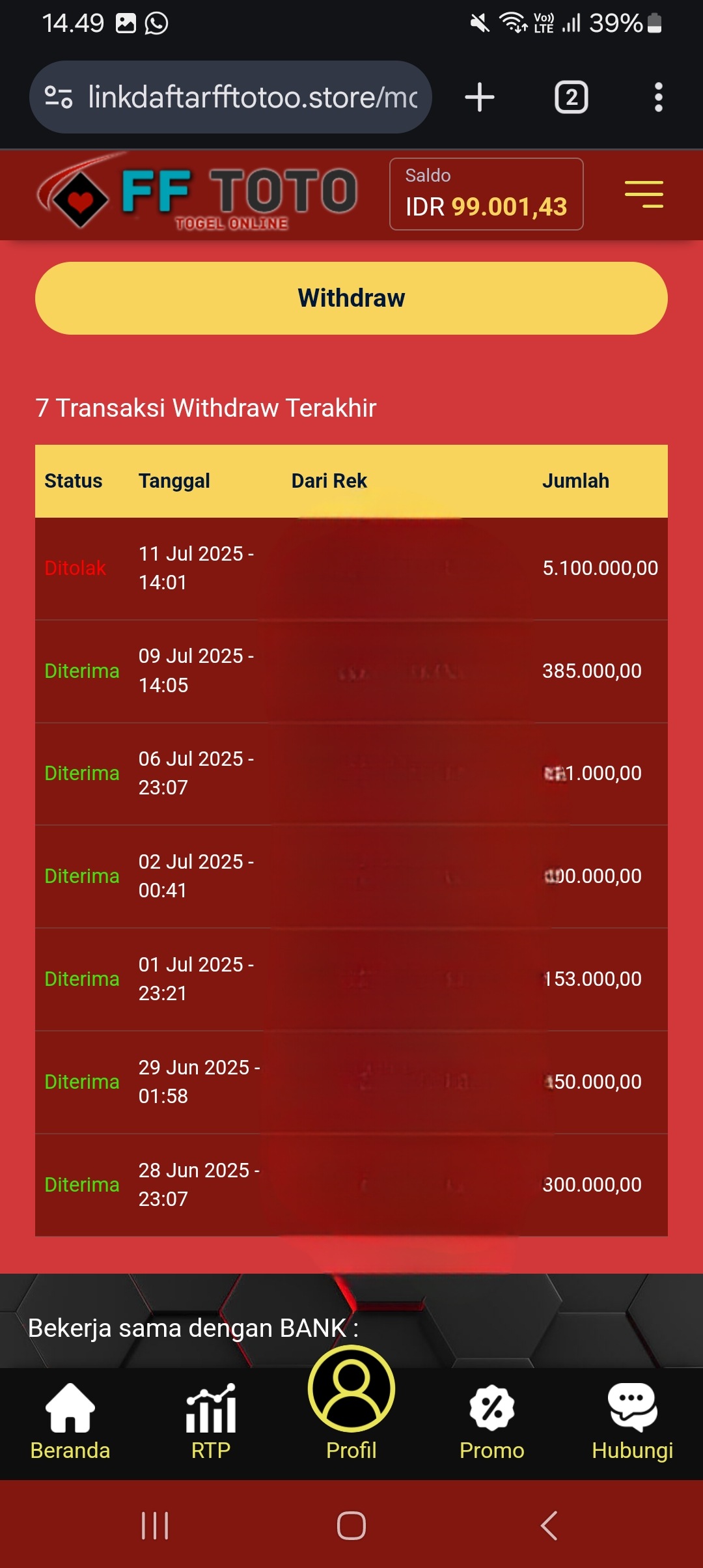Image resolution: width=703 pixels, height=1568 pixels.
Task: Tap the yellow Withdraw button
Action: 351,298
